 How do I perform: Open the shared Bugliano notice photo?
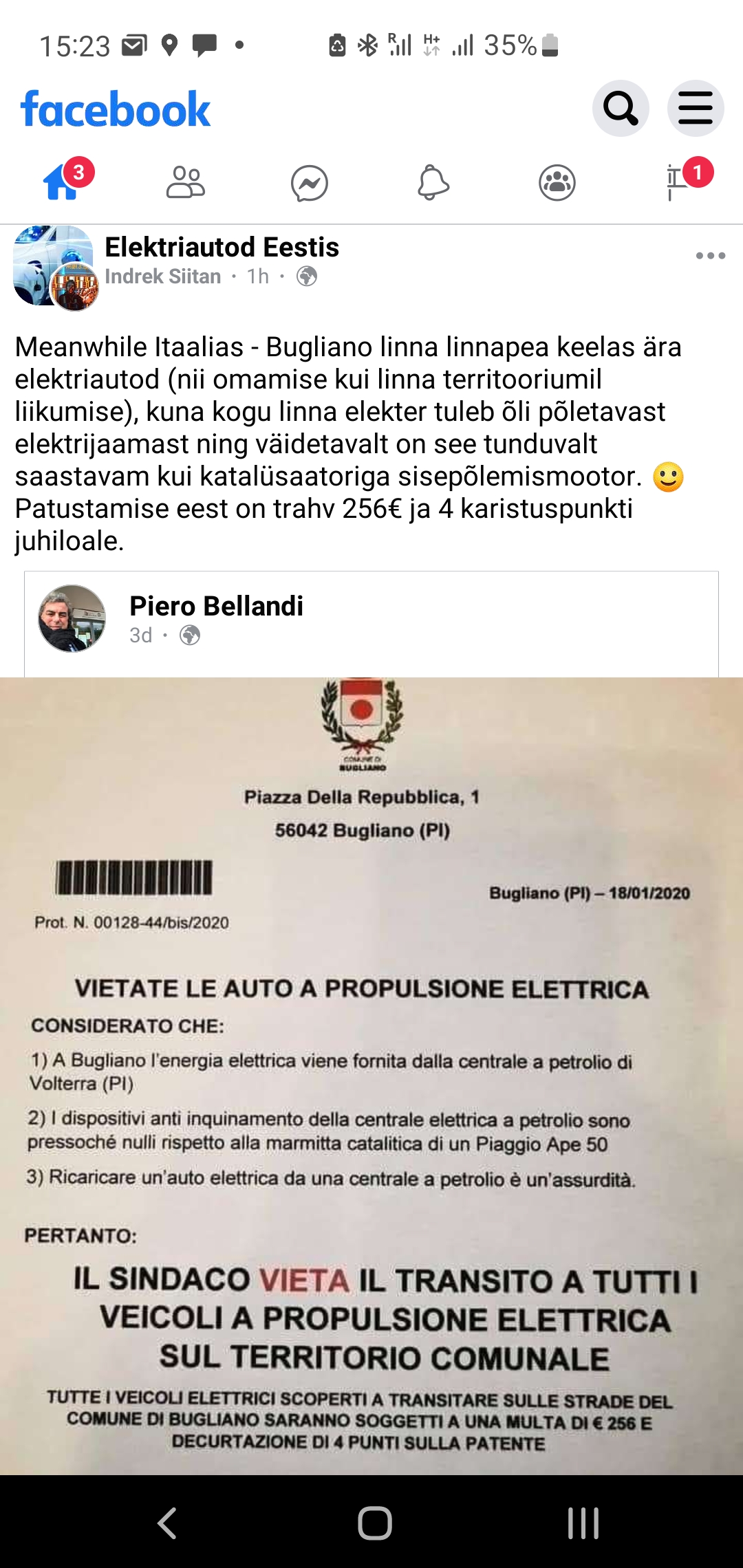371,1073
